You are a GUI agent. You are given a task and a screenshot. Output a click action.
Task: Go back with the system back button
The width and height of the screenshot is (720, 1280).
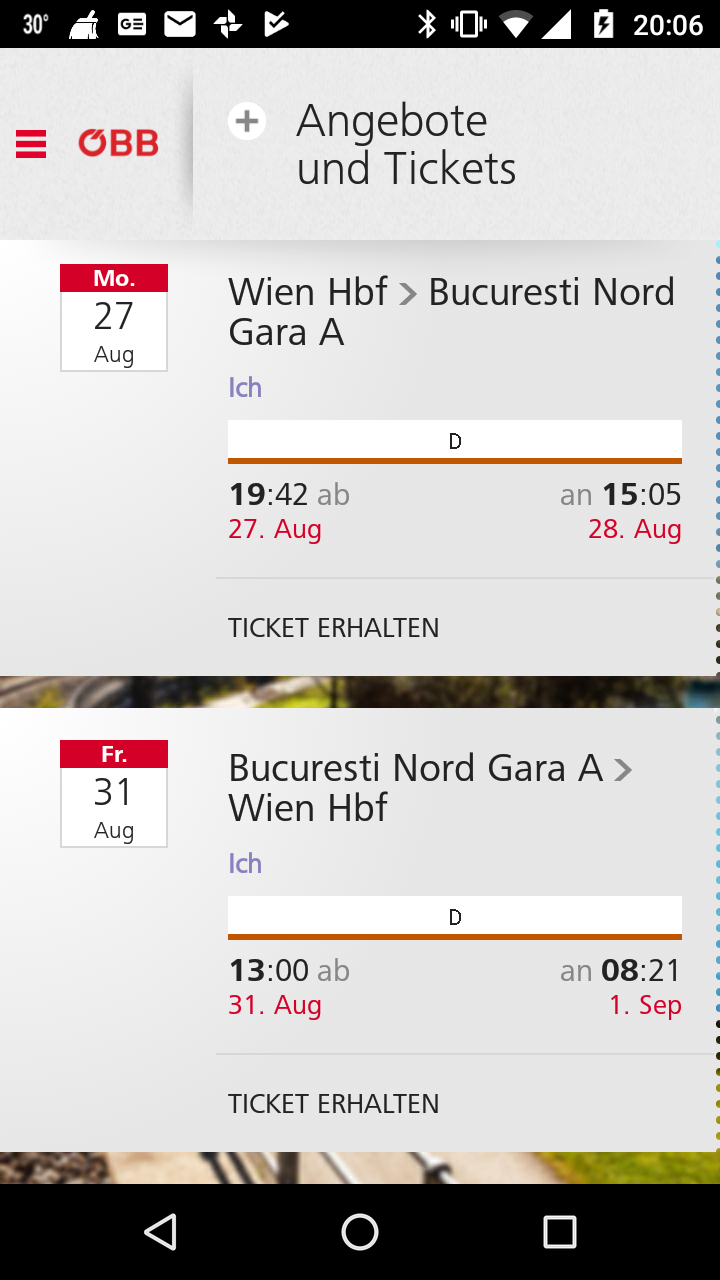tap(160, 1232)
